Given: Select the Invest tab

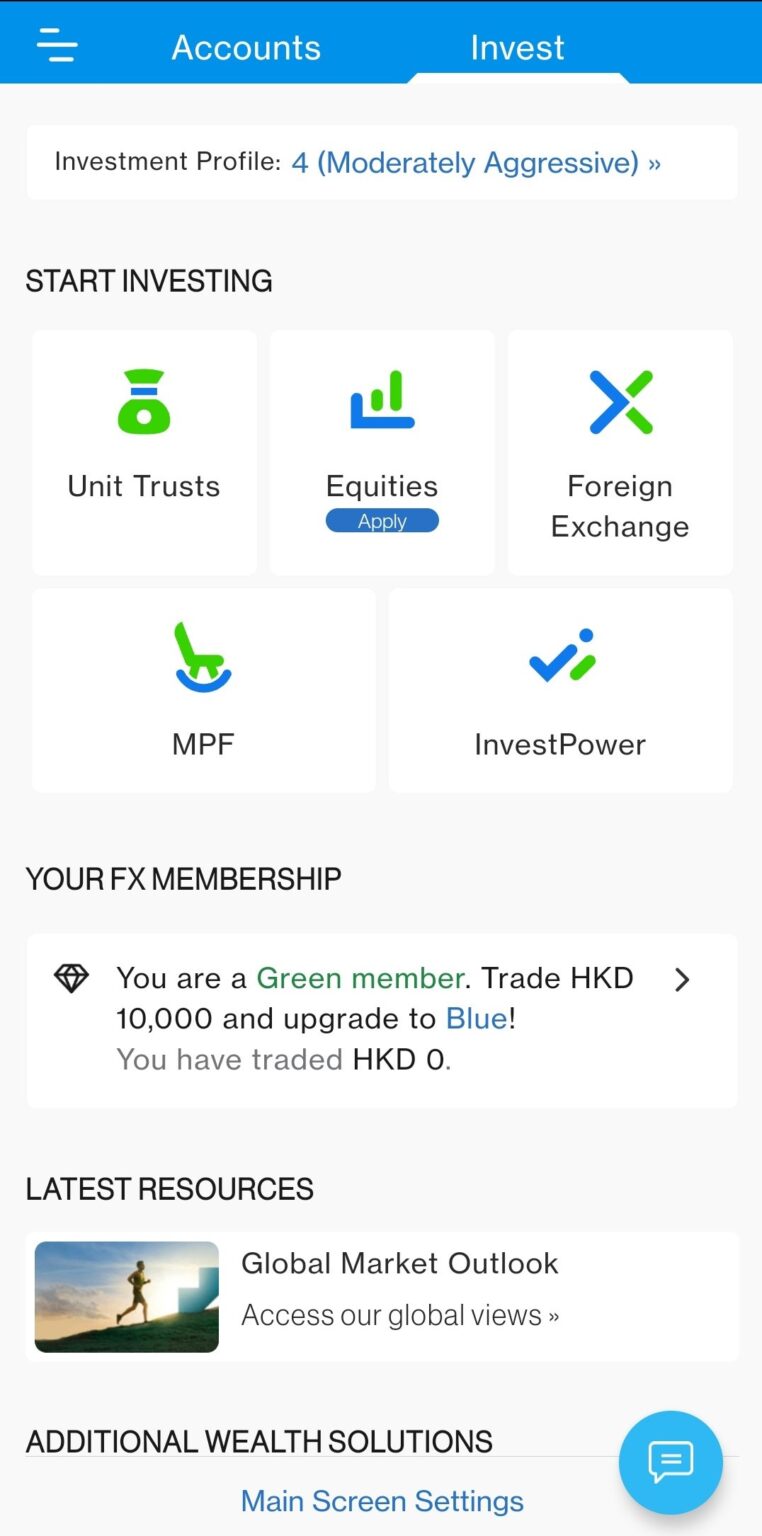Looking at the screenshot, I should pyautogui.click(x=517, y=46).
